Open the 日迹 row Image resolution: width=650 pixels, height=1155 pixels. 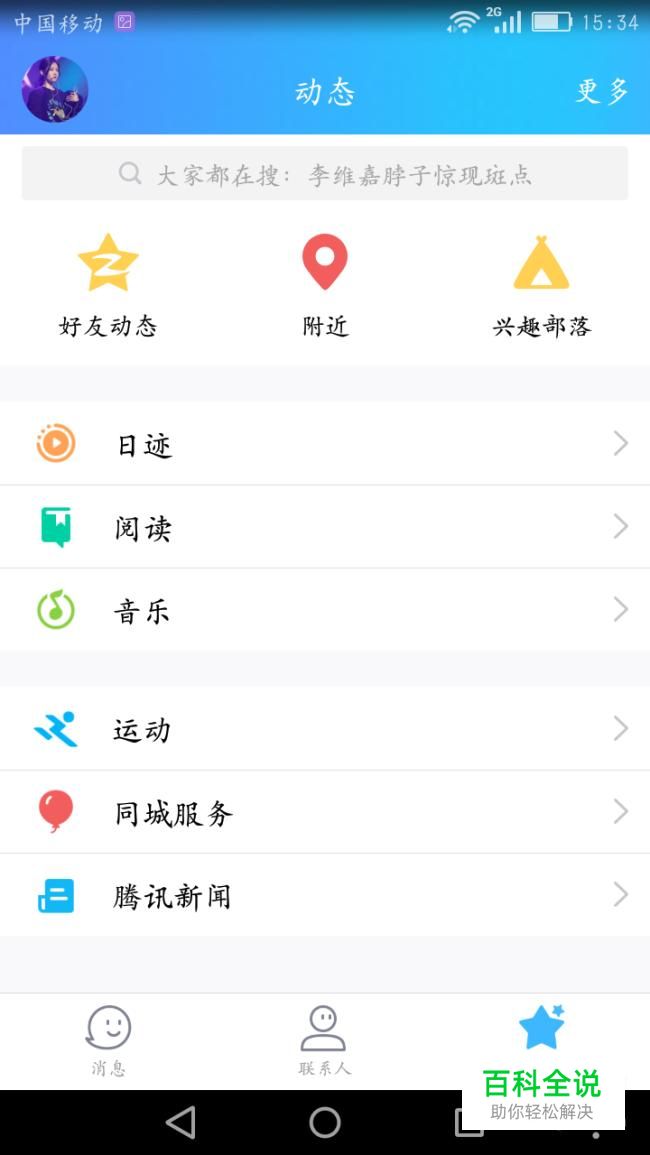click(x=325, y=443)
